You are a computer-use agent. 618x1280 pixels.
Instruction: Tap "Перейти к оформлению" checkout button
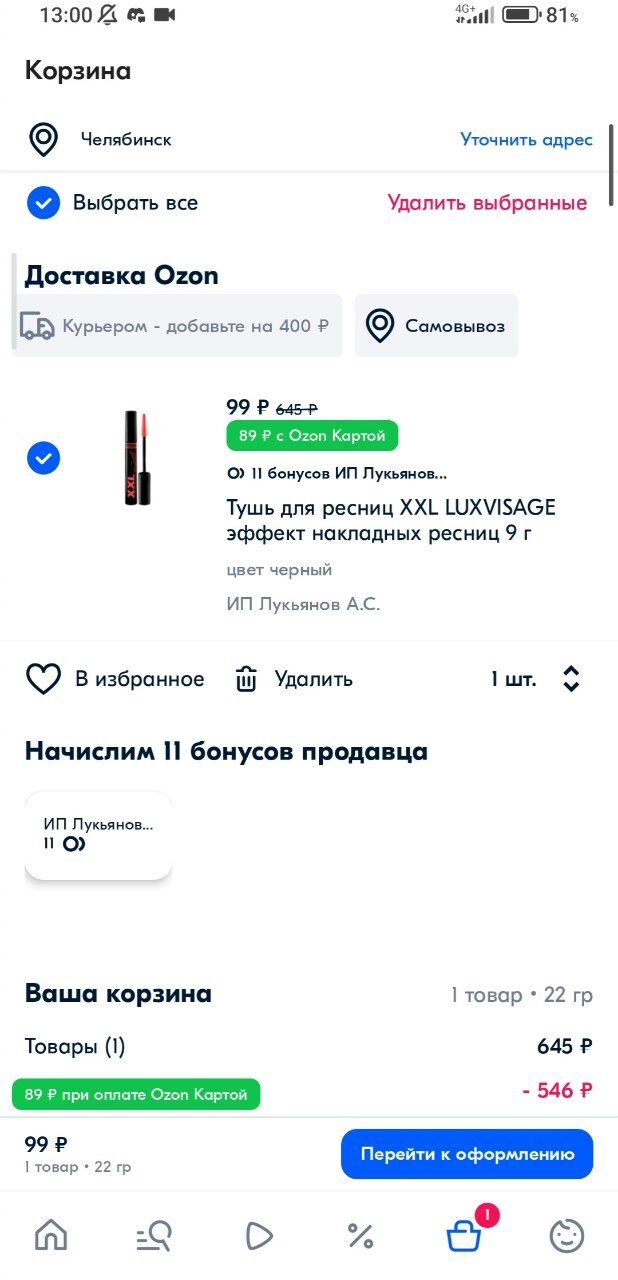tap(467, 1154)
